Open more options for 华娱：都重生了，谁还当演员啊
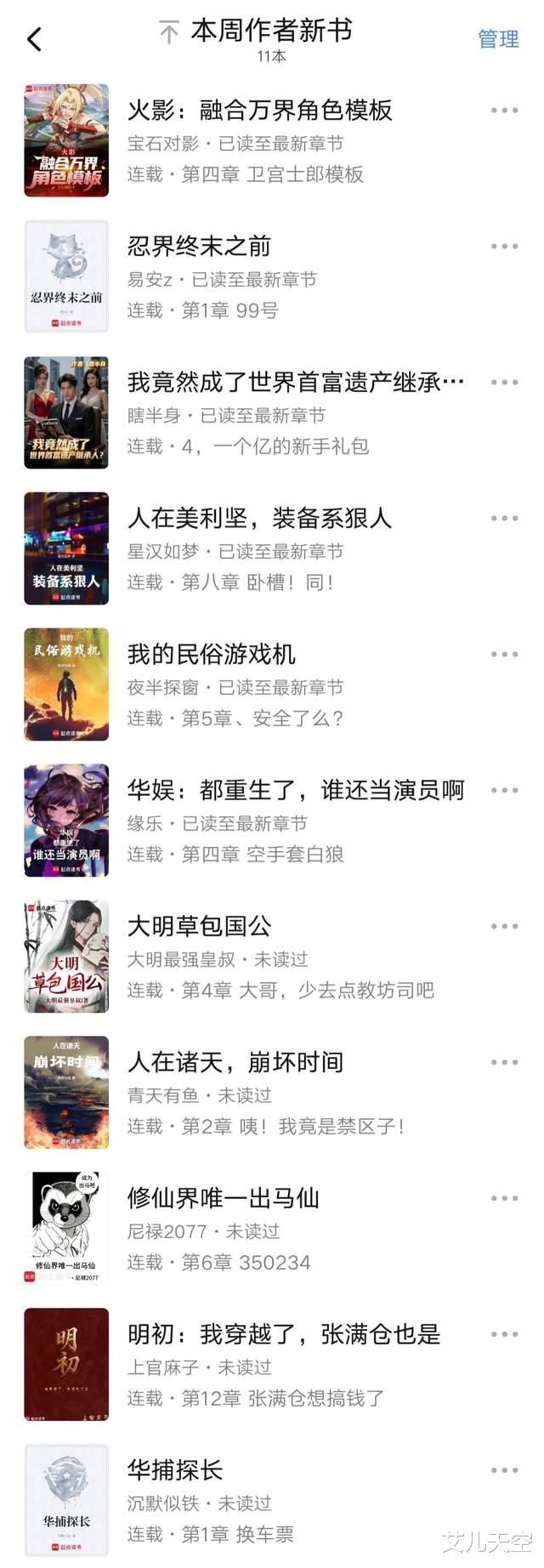 tap(504, 791)
